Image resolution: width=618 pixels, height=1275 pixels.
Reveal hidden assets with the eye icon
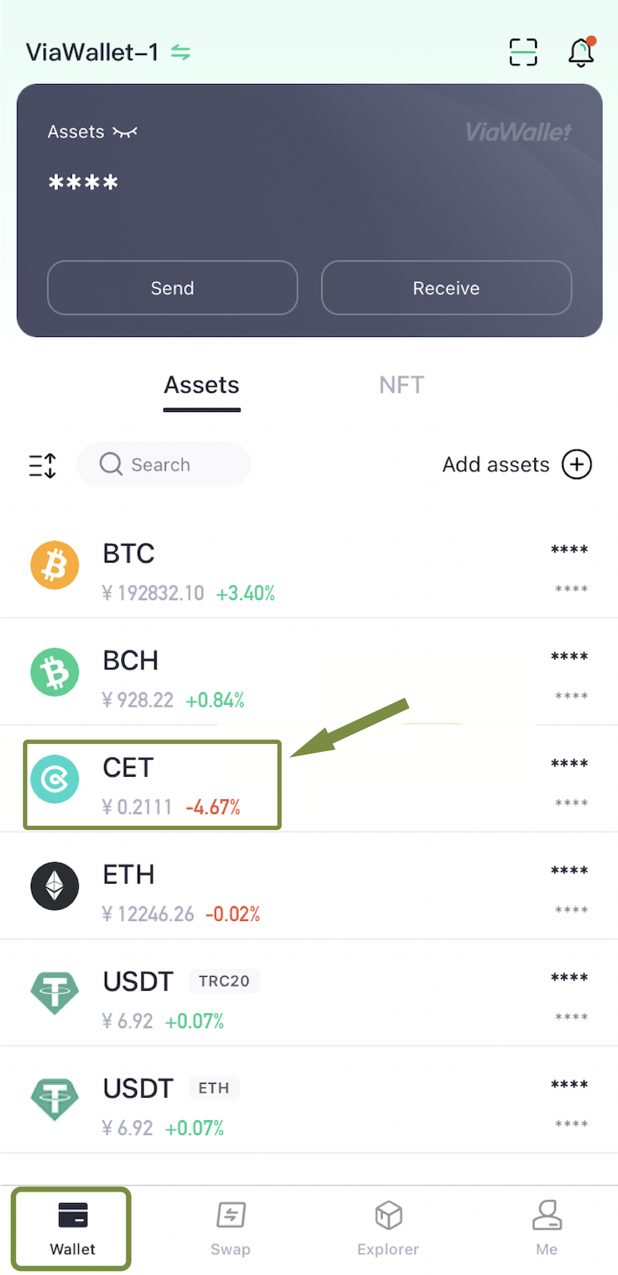[125, 132]
